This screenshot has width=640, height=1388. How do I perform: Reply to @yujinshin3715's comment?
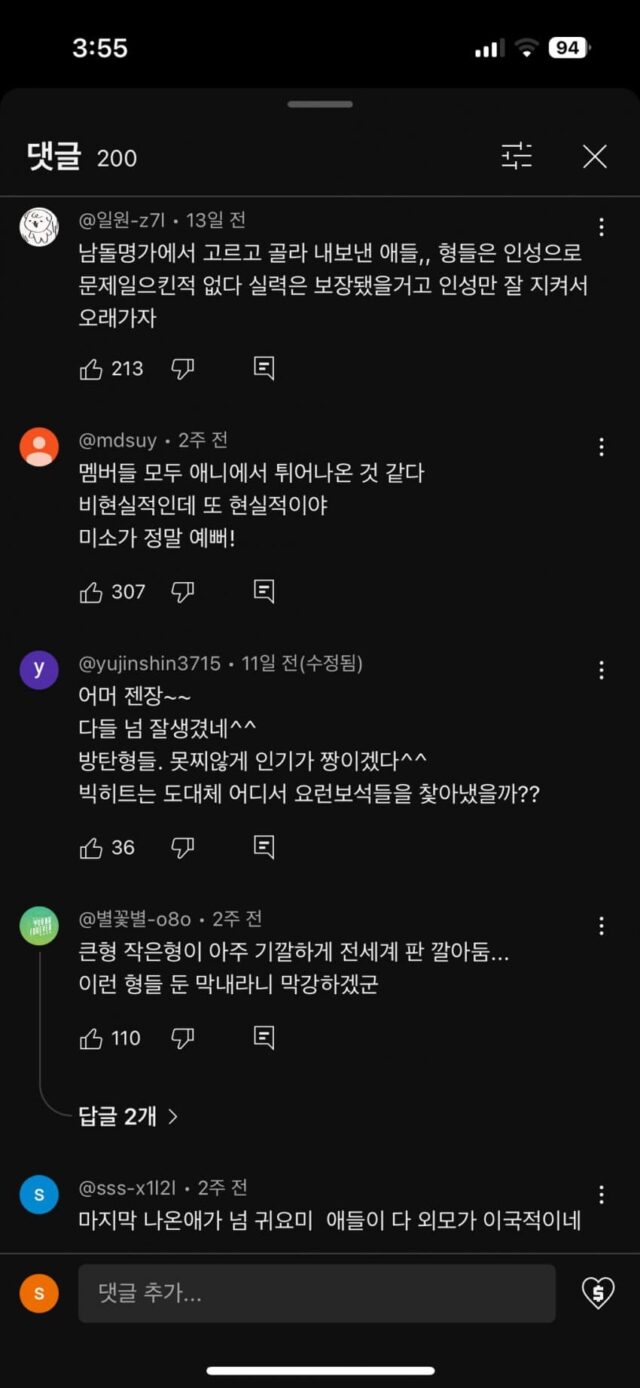(264, 848)
